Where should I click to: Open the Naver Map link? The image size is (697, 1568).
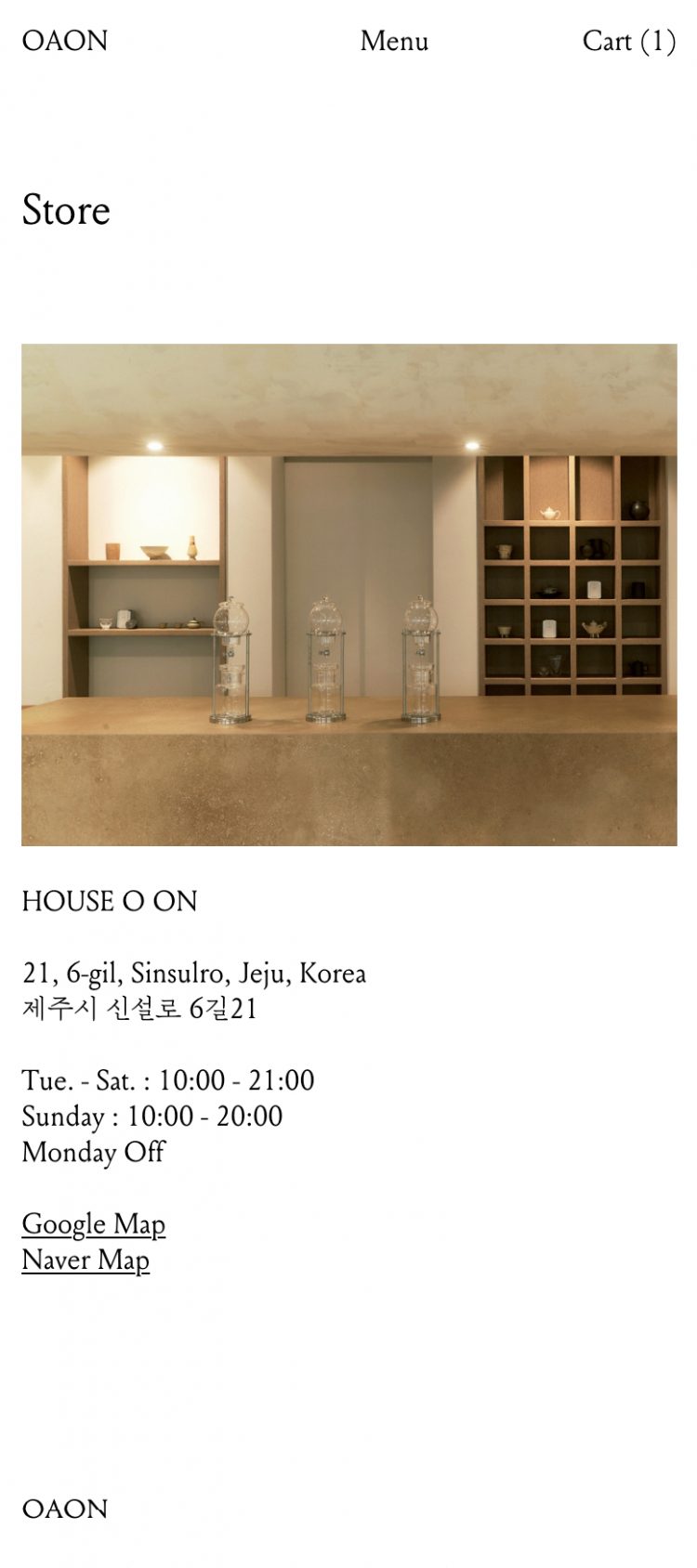coord(85,1261)
